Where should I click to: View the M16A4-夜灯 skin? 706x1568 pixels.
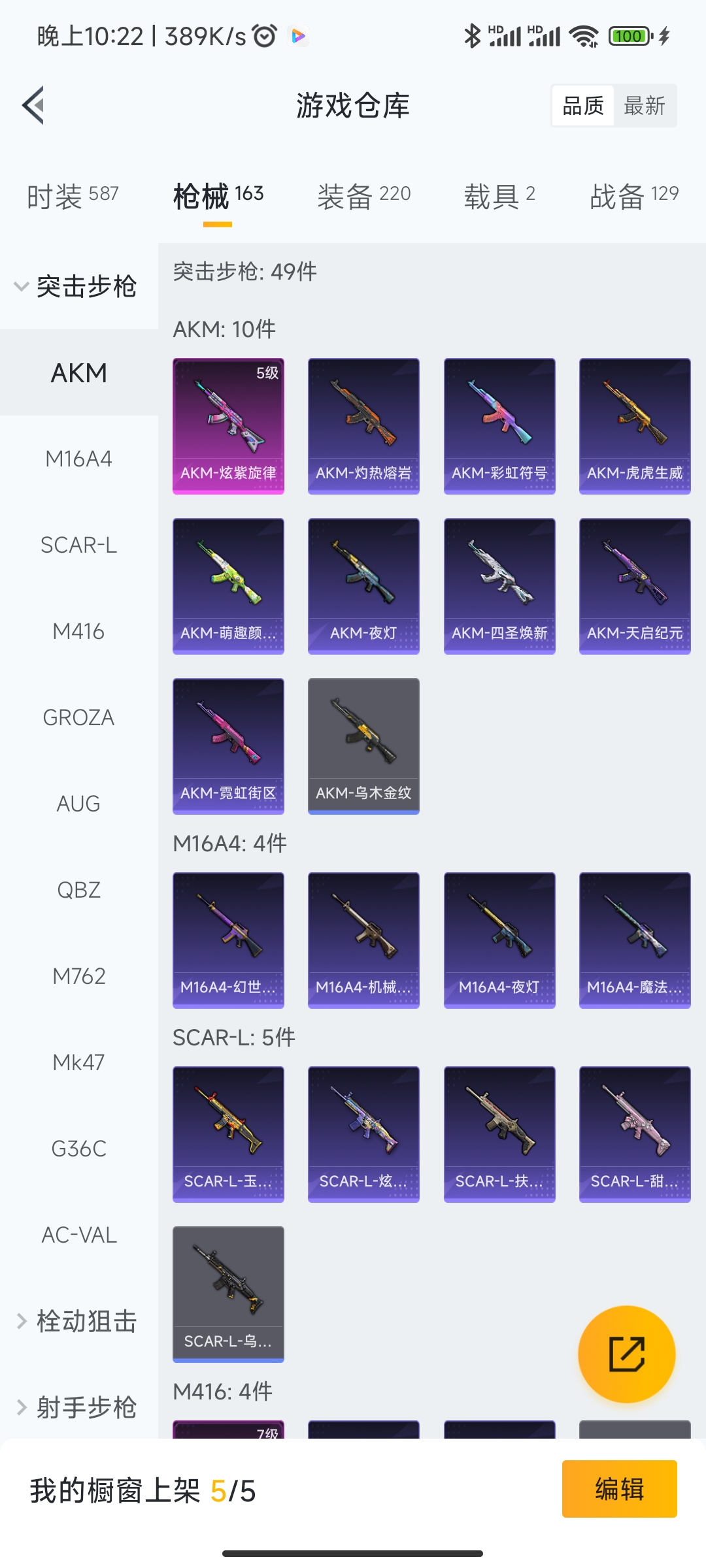[499, 939]
